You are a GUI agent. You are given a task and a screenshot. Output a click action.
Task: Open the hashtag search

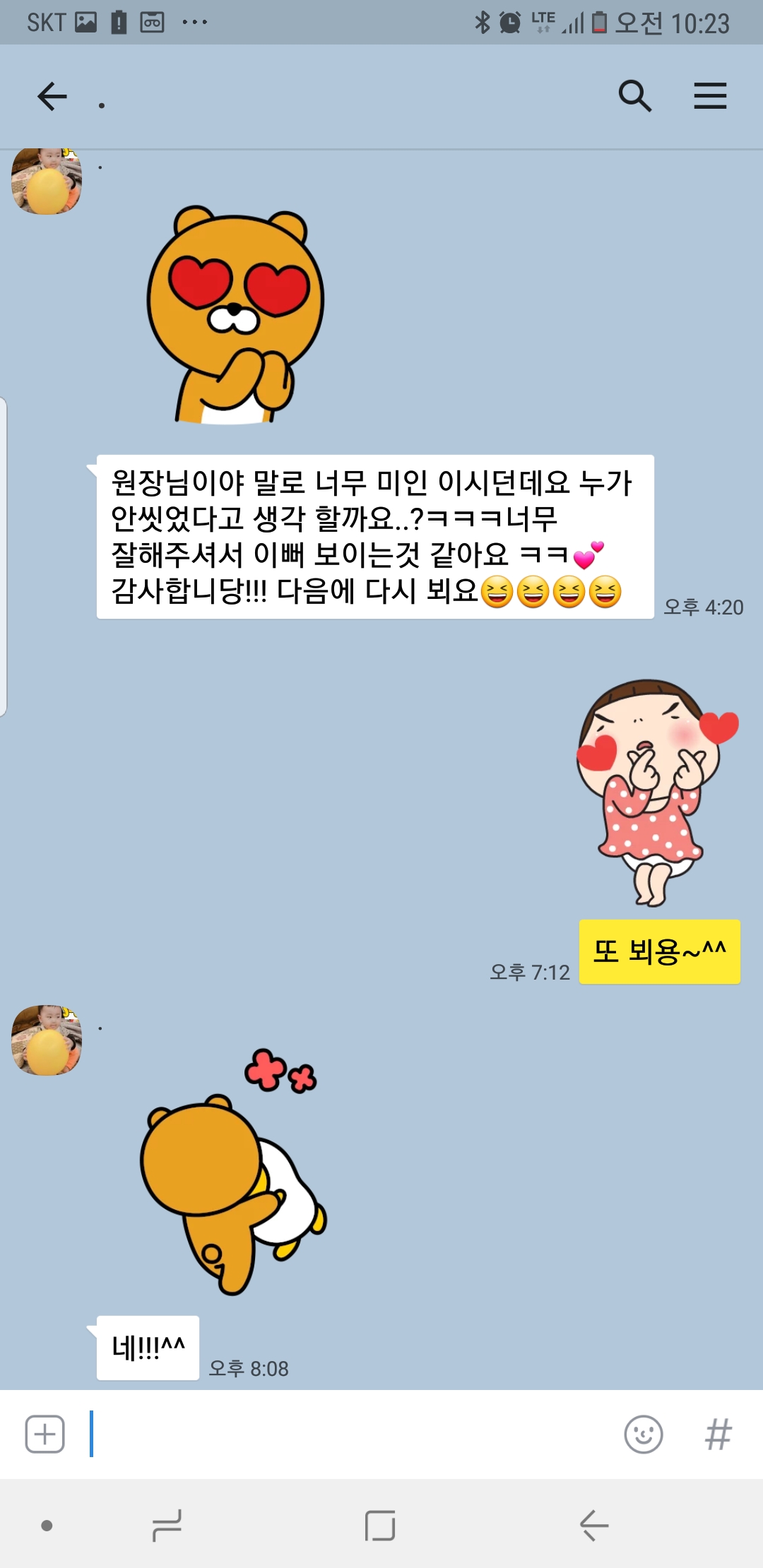[x=718, y=1435]
